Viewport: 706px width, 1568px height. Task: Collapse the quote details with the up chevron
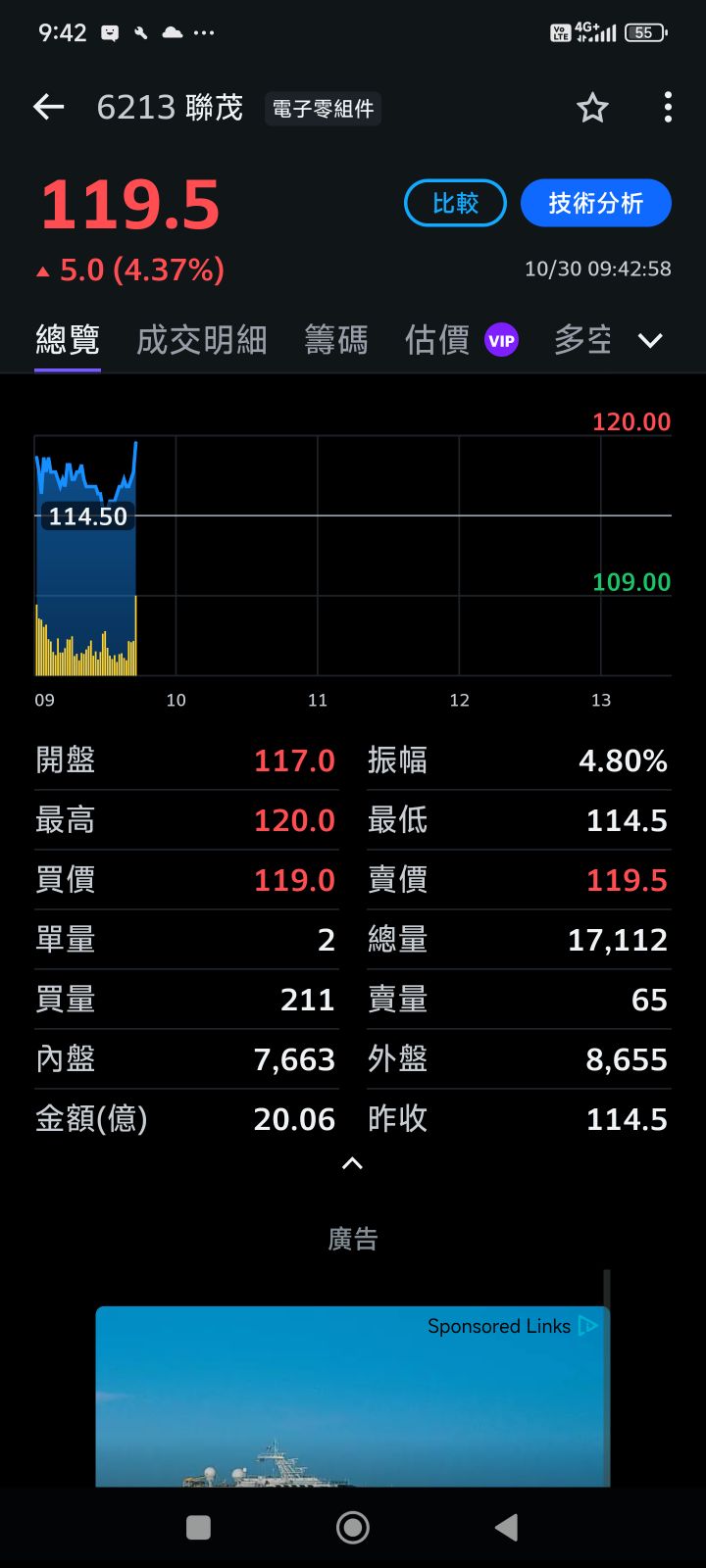[x=352, y=1163]
